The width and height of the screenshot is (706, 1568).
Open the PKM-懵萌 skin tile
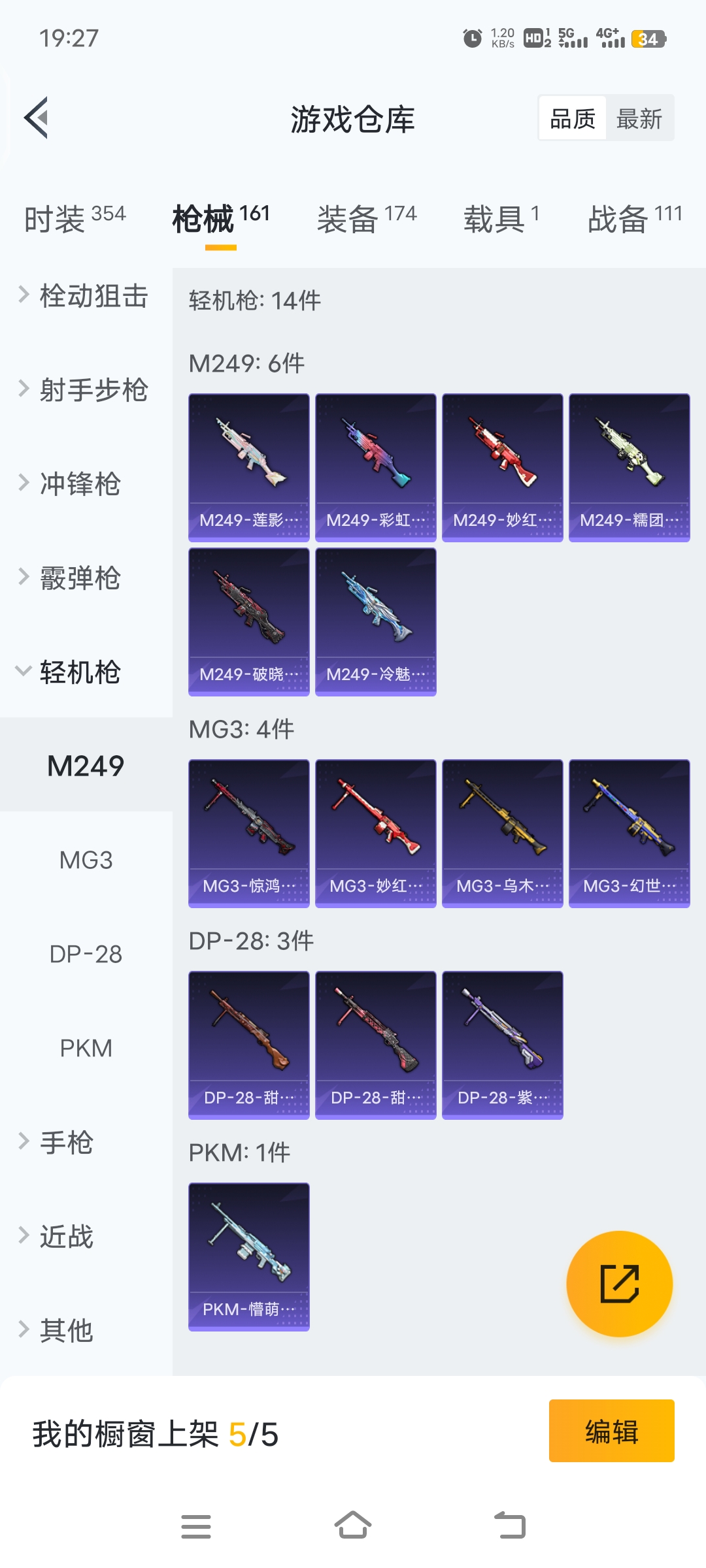(248, 1256)
